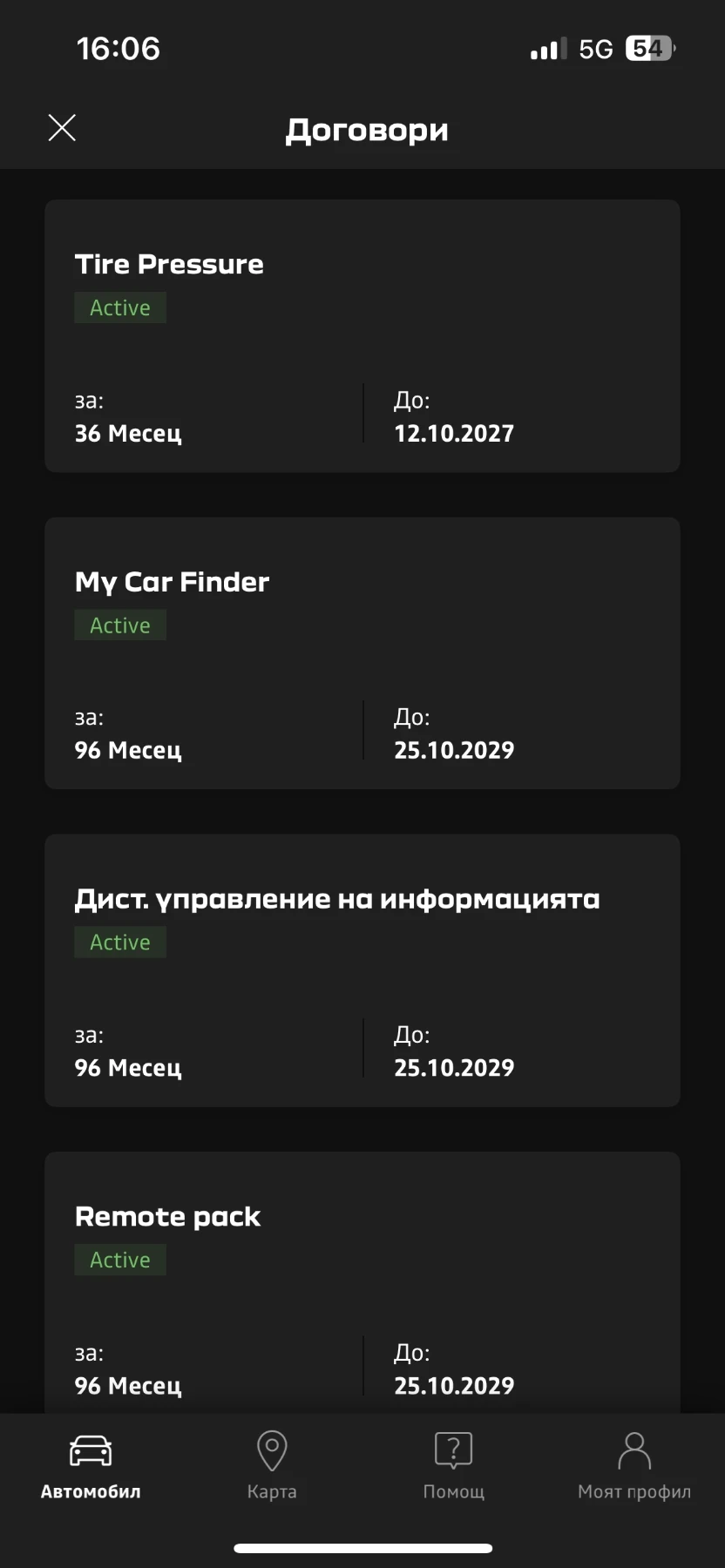The height and width of the screenshot is (1568, 725).
Task: Tap the Active badge on My Car Finder
Action: click(119, 625)
